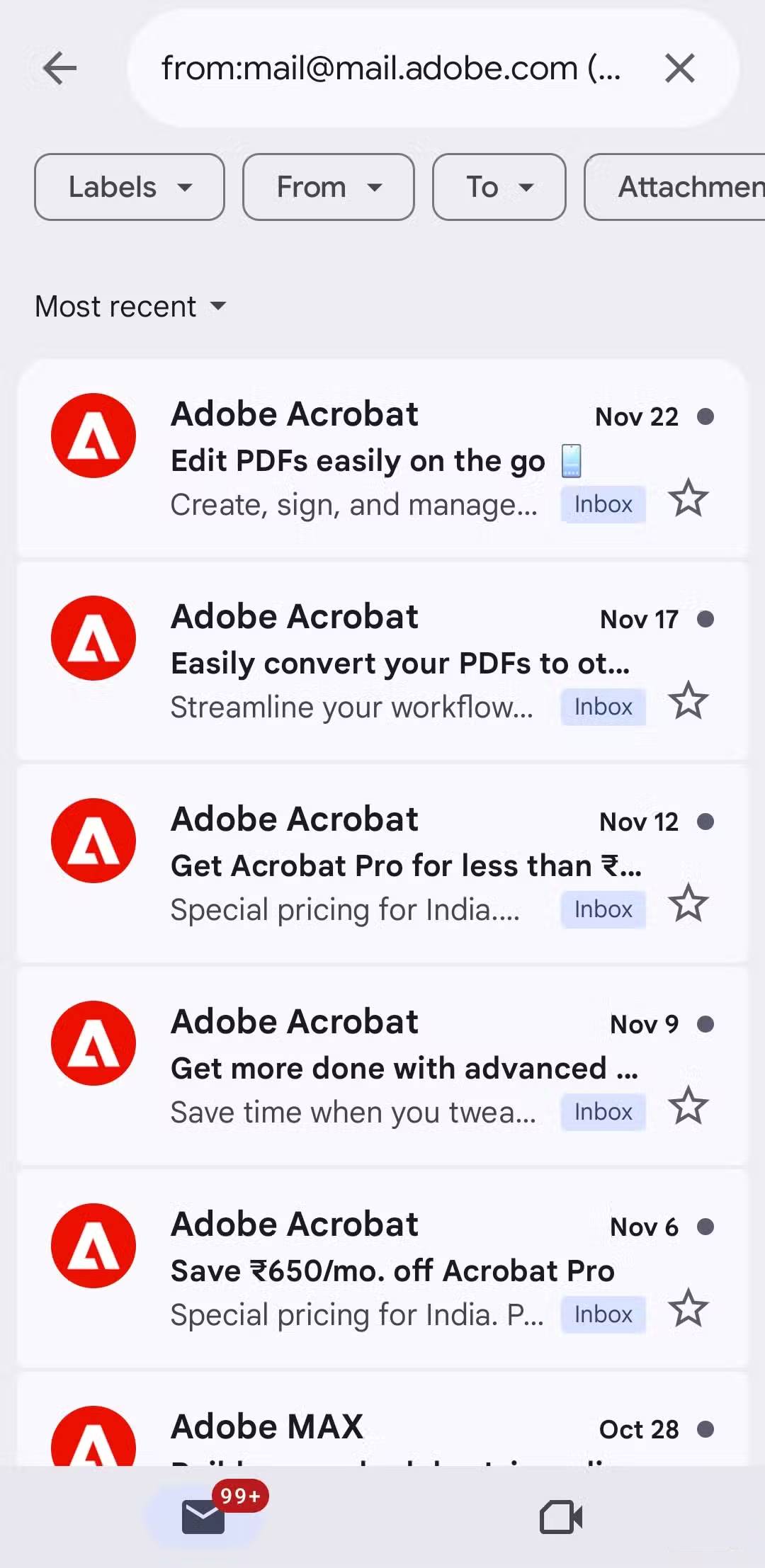Screen dimensions: 765x1568
Task: Expand the Most recent sort dropdown
Action: coord(131,307)
